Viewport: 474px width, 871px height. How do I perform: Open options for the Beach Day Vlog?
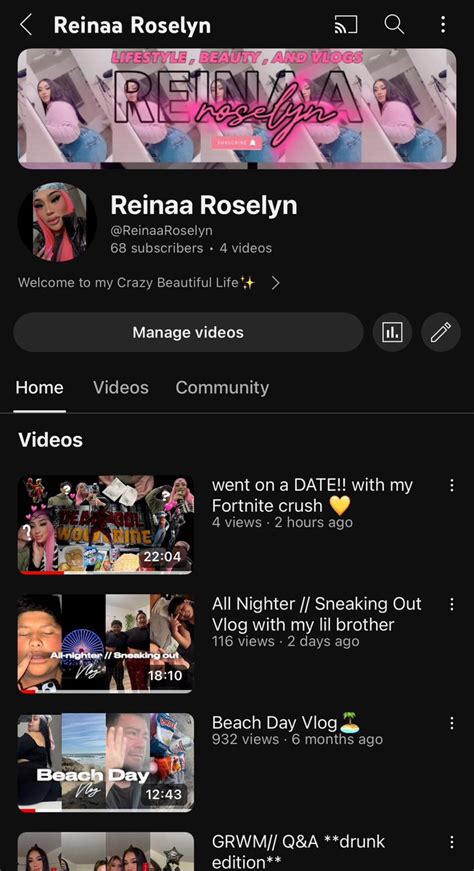click(x=452, y=723)
